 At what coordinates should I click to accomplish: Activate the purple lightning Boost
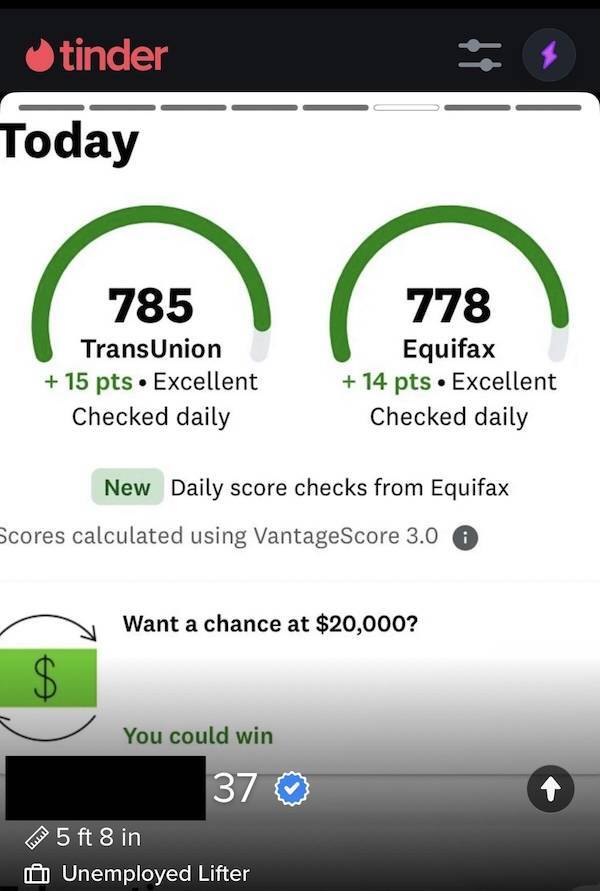coord(549,55)
